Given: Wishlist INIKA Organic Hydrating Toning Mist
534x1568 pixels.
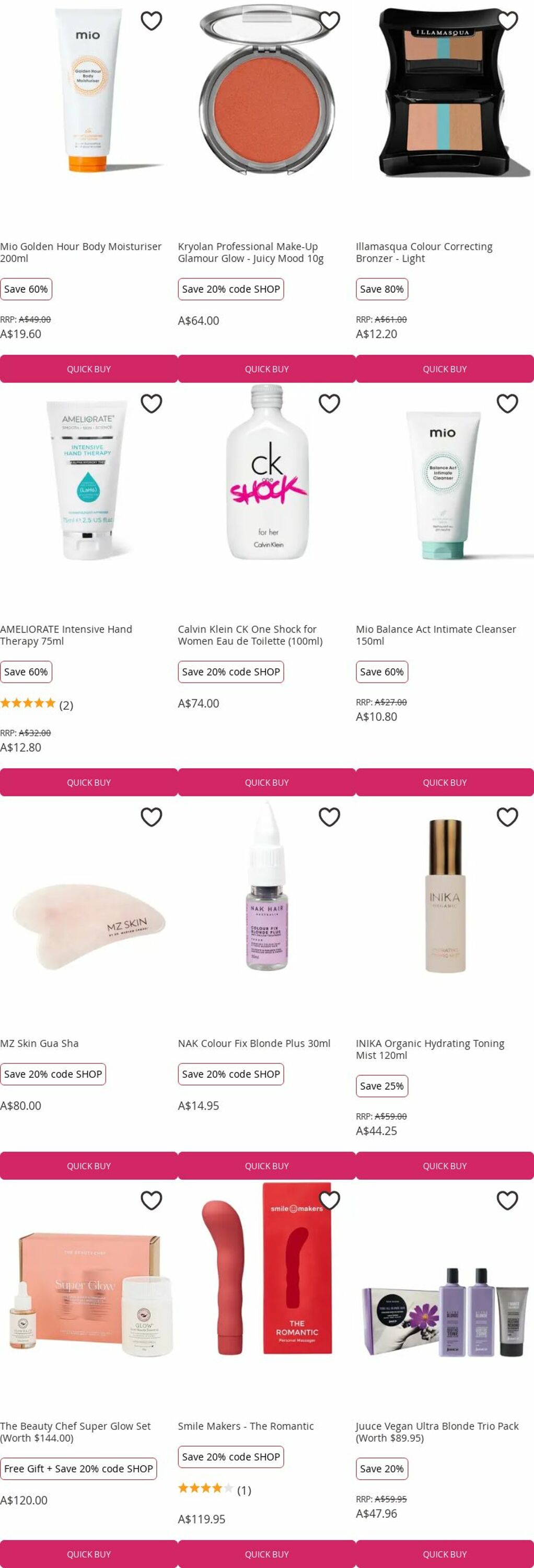Looking at the screenshot, I should click(x=507, y=817).
